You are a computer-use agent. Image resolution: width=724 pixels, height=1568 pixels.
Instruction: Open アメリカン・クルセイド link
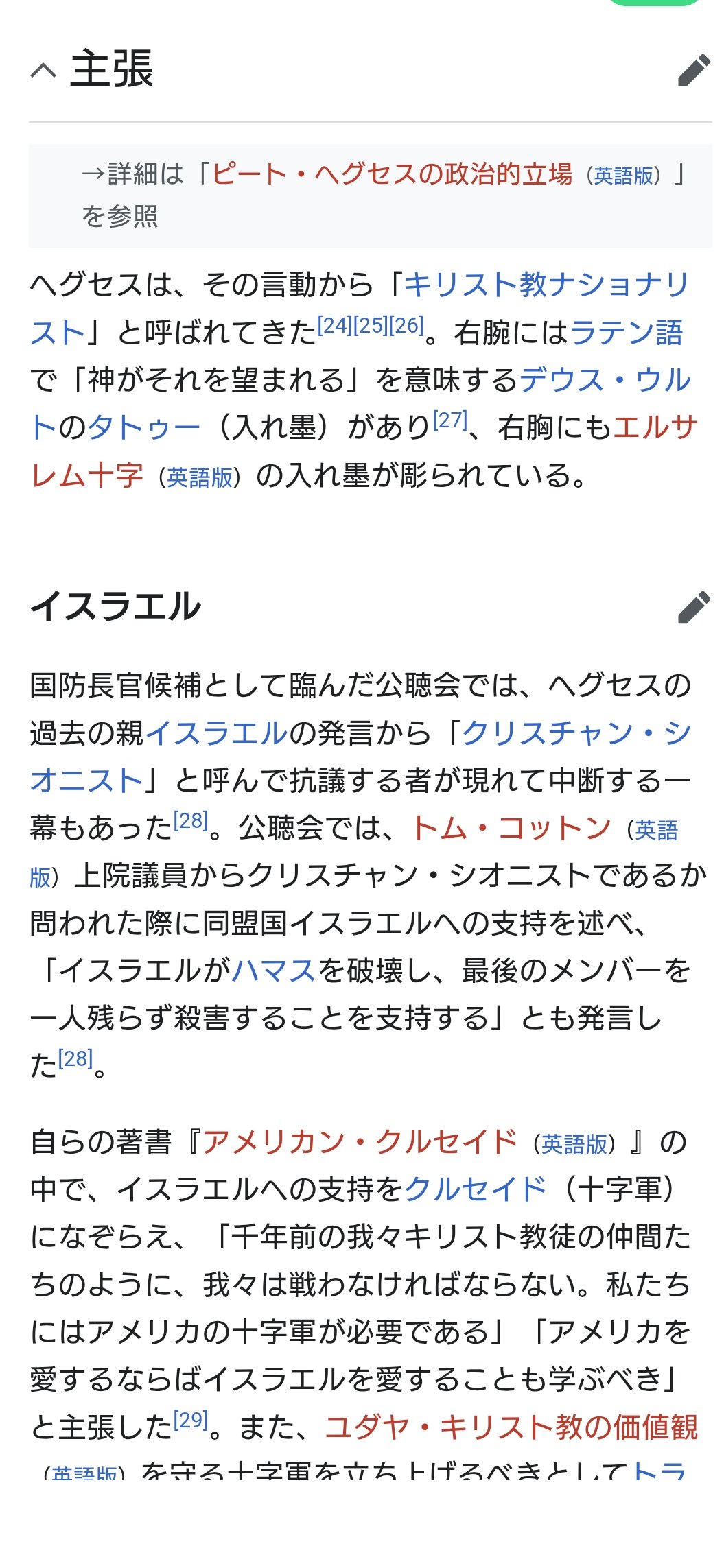coord(359,1142)
